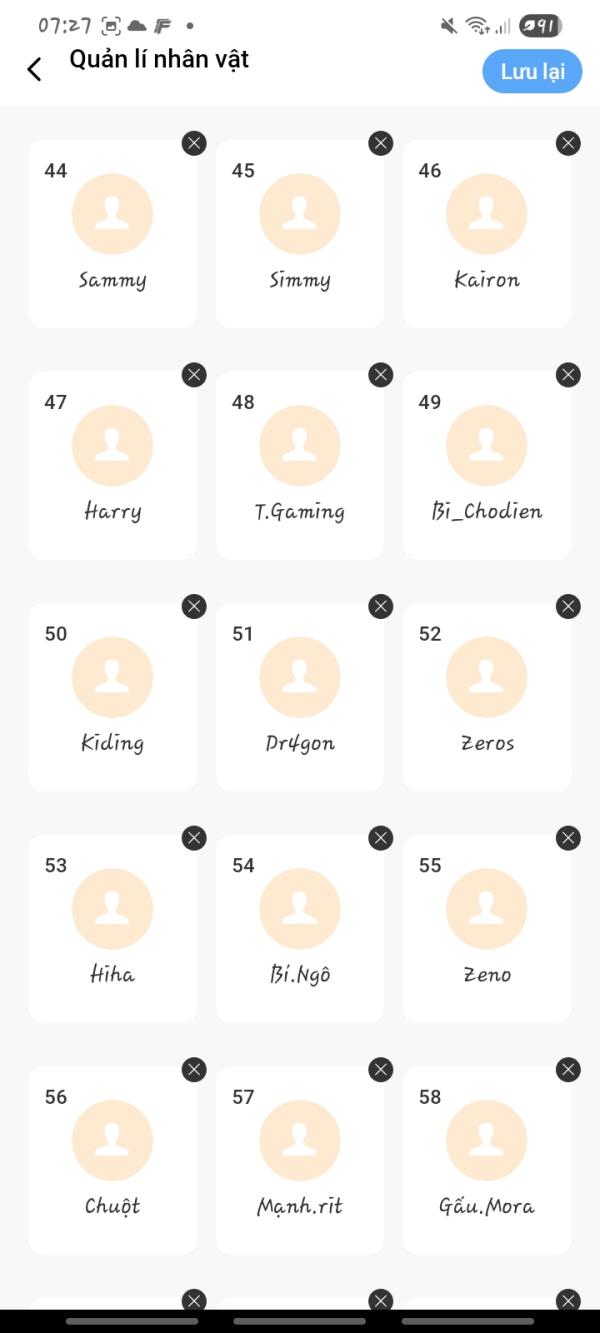Image resolution: width=600 pixels, height=1333 pixels.
Task: Remove Zeno with the X icon
Action: (x=568, y=838)
